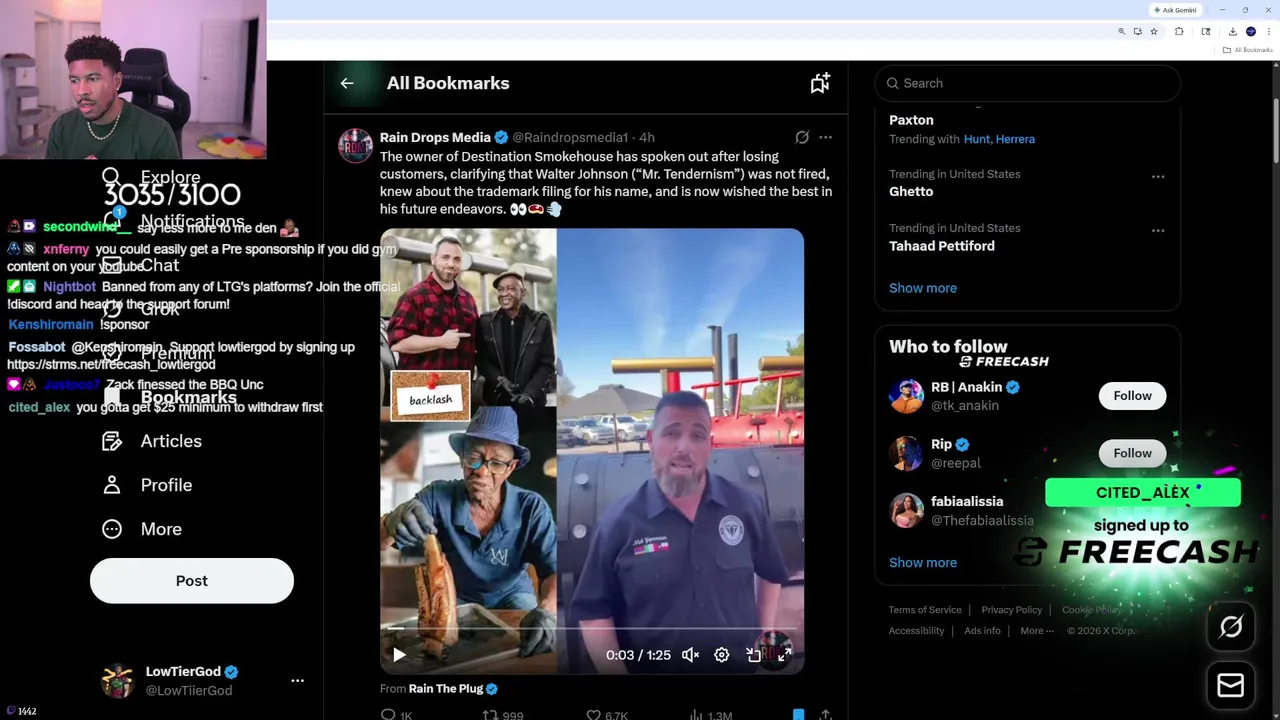The image size is (1280, 720).
Task: Follow Rip @reepal
Action: [1132, 453]
